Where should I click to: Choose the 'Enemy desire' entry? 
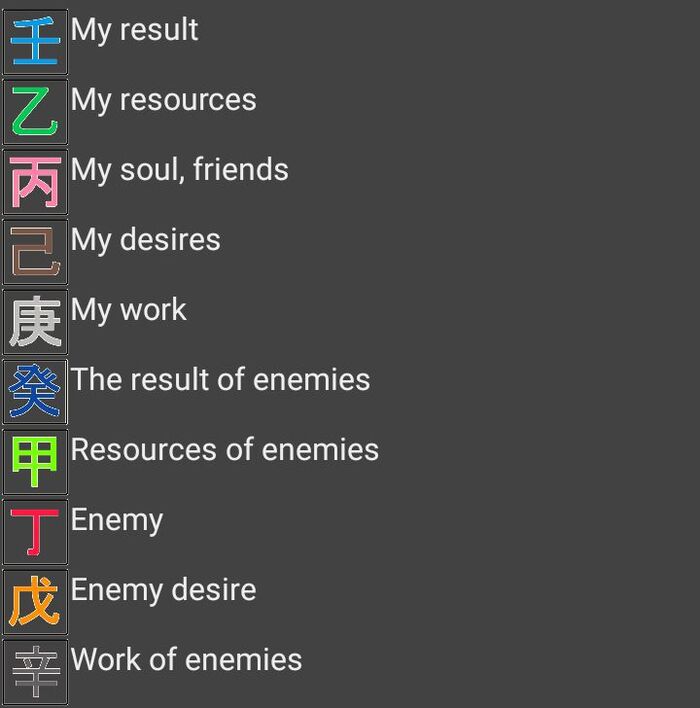[163, 590]
